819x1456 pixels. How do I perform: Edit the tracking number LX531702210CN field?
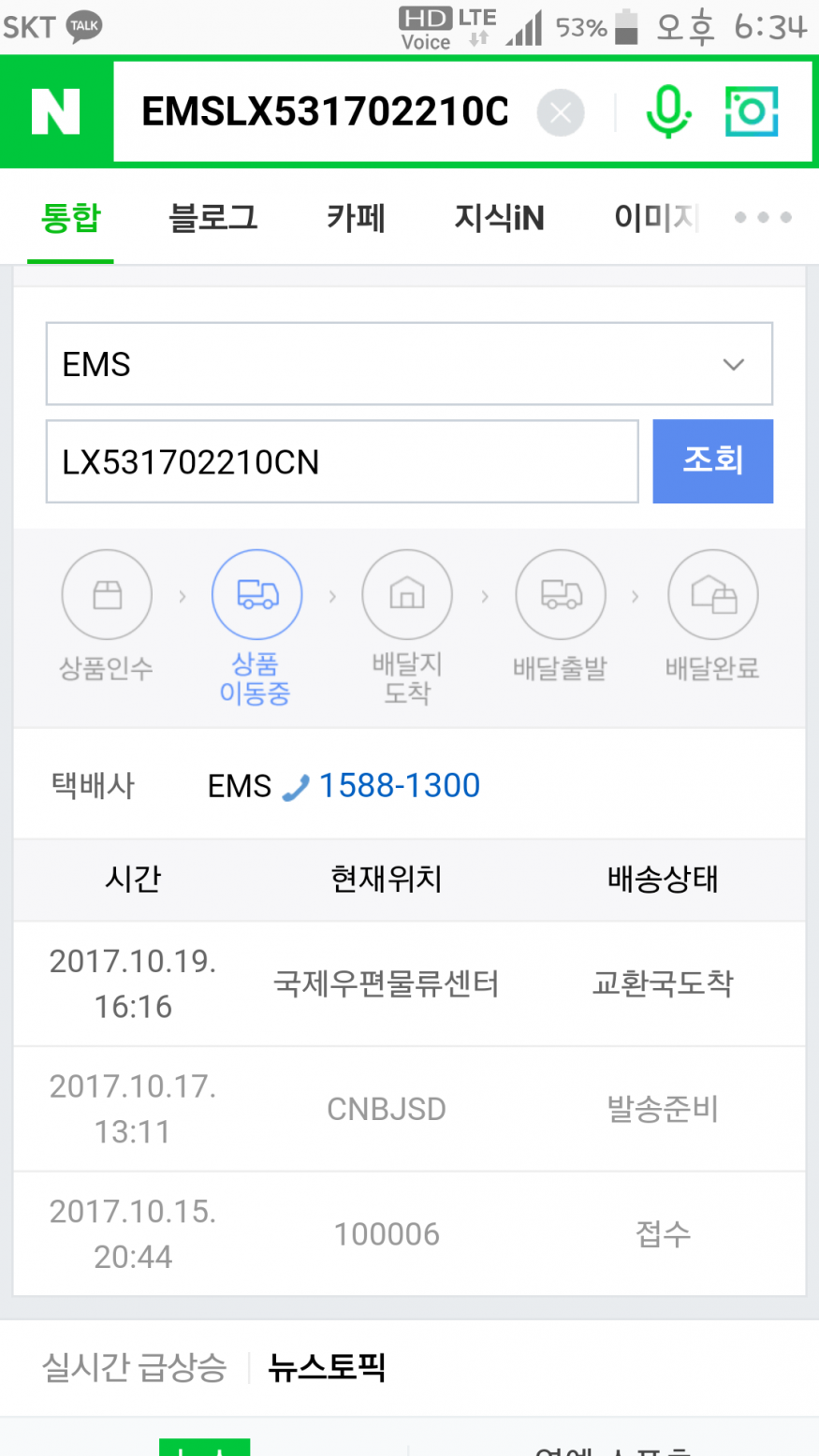coord(342,462)
